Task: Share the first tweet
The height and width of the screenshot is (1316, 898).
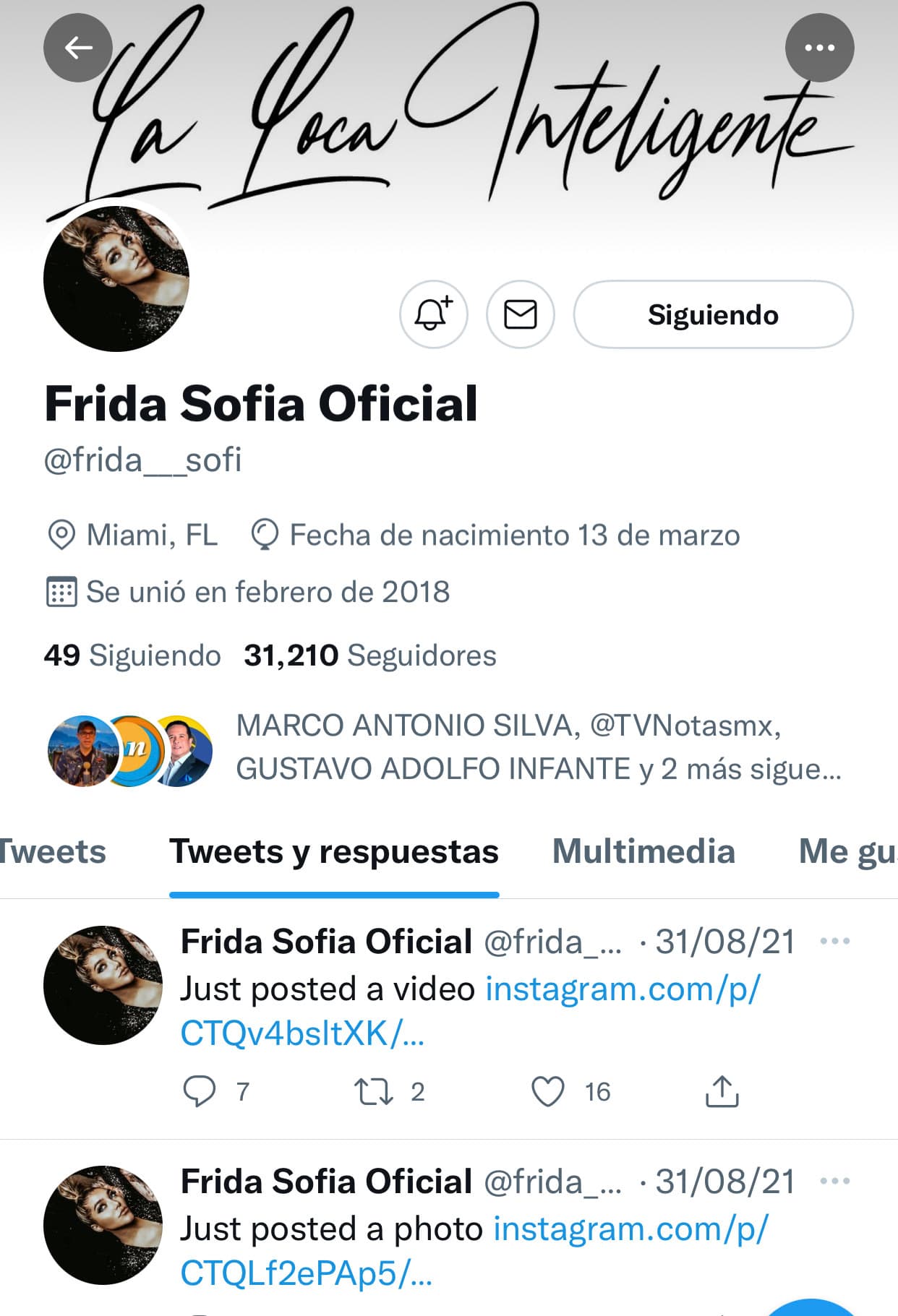Action: pyautogui.click(x=722, y=1092)
